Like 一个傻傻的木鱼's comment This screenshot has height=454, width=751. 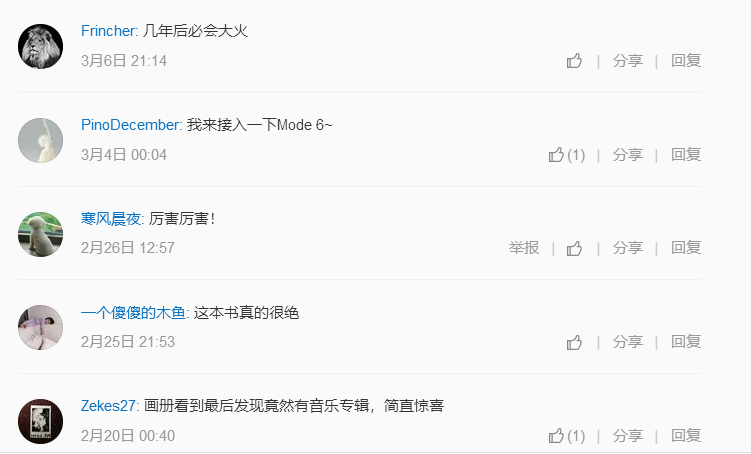pyautogui.click(x=574, y=342)
